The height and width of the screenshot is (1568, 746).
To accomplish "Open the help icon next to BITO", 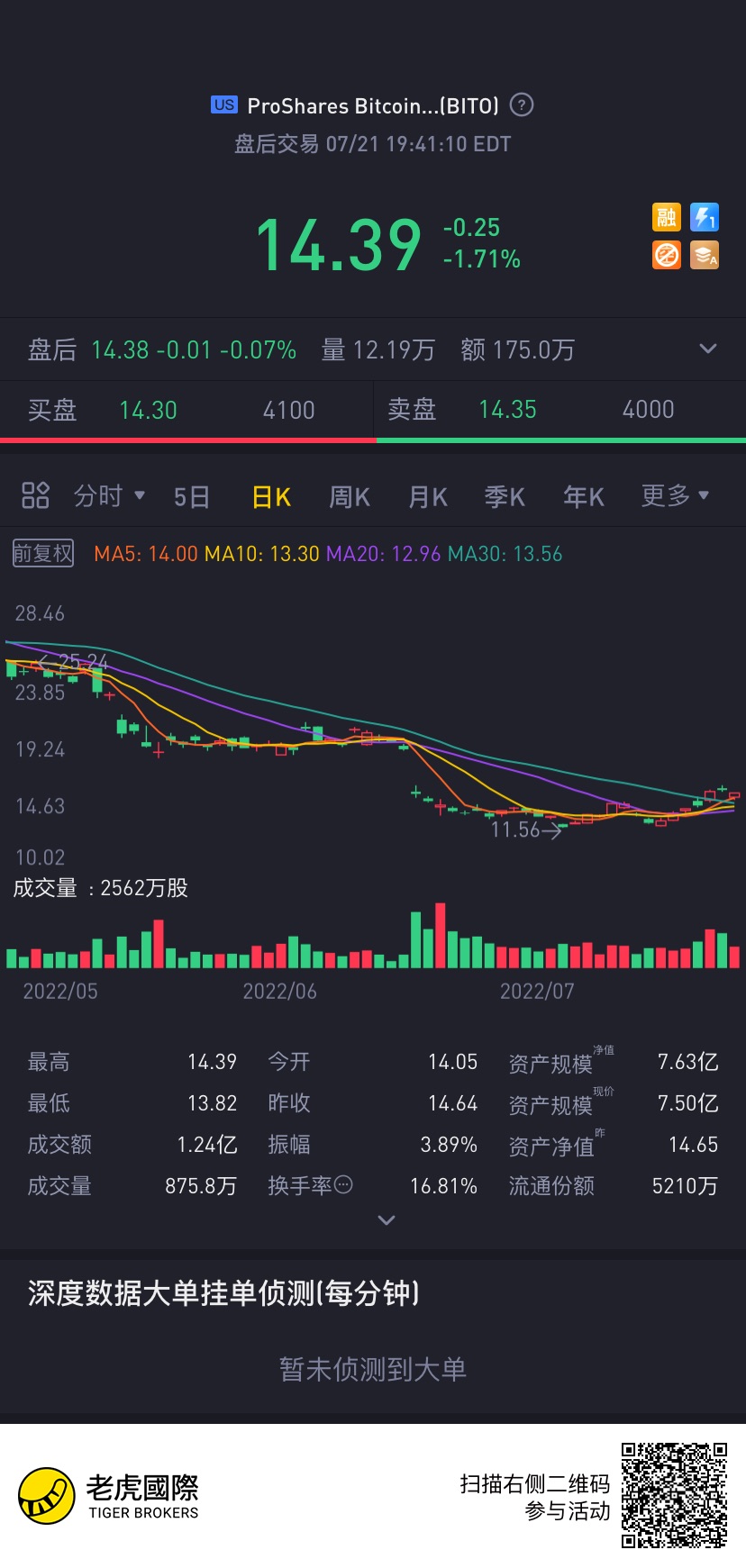I will (522, 105).
